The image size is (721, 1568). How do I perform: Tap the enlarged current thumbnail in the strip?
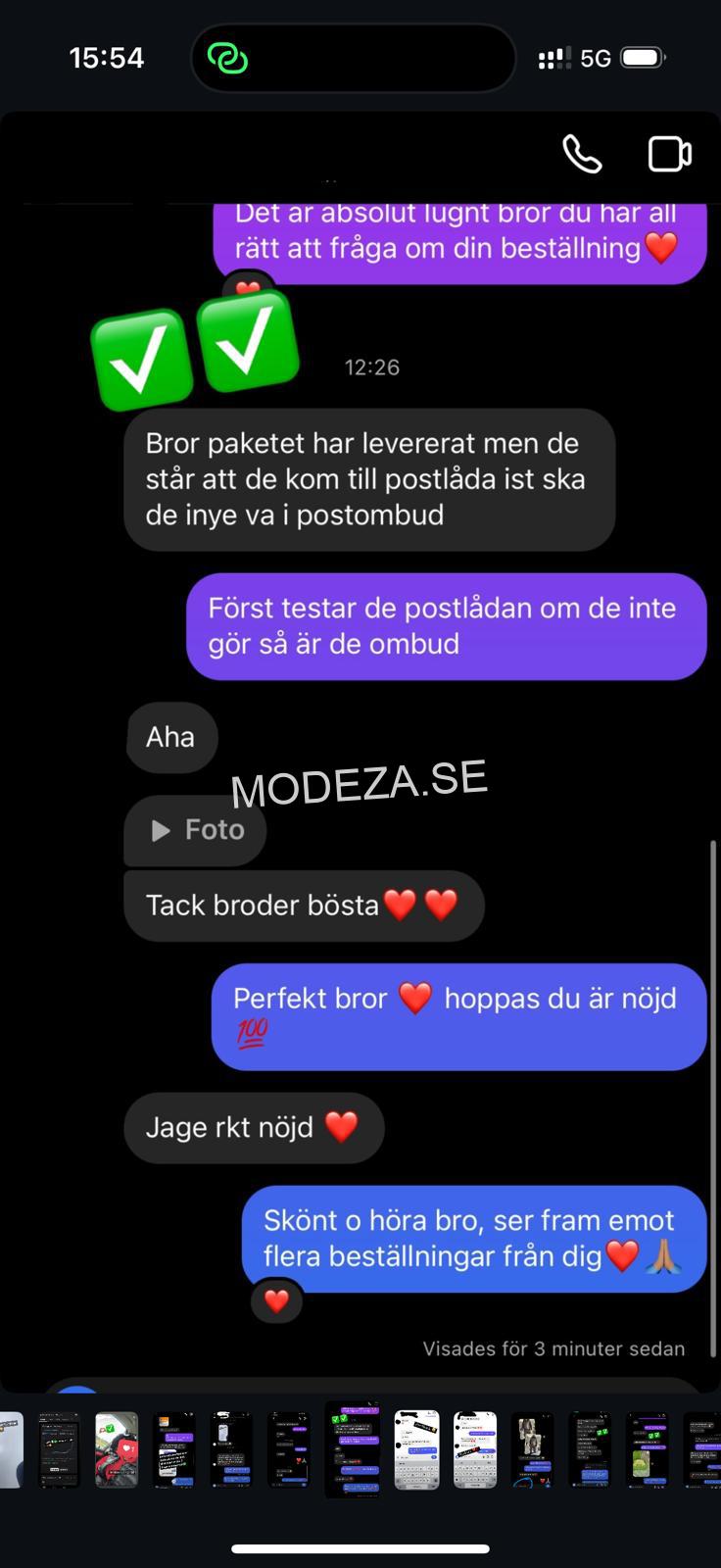353,1450
